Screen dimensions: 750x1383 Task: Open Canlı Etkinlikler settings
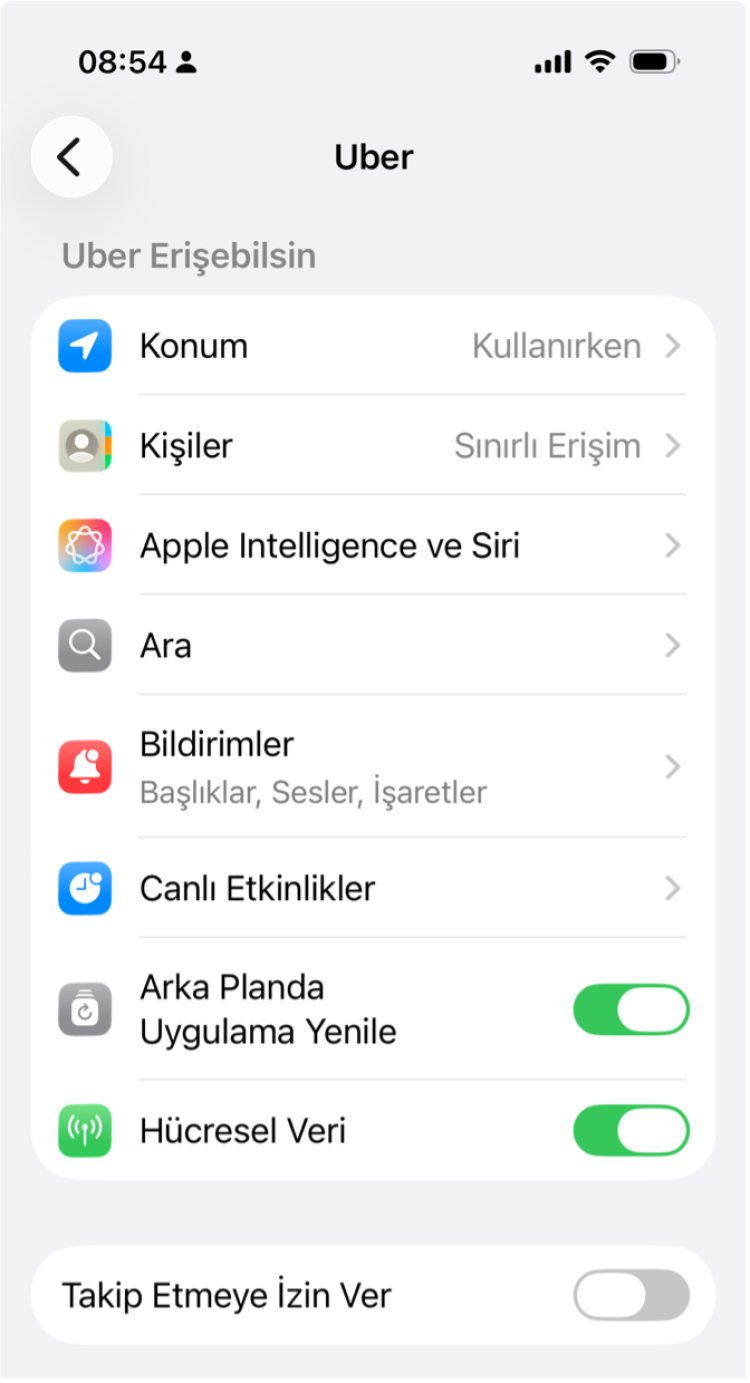tap(374, 888)
